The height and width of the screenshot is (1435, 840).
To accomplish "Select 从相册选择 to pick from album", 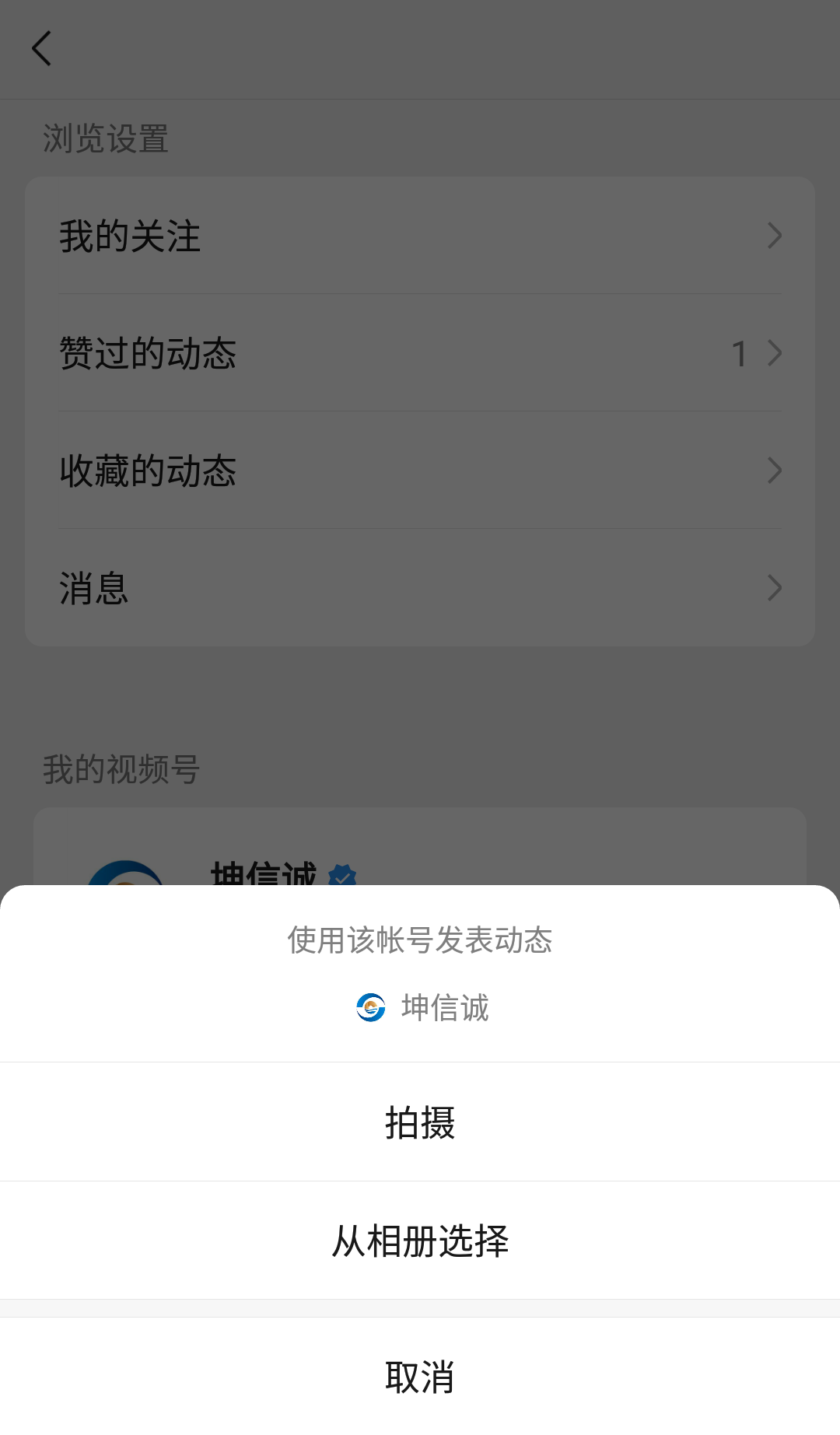I will tap(420, 1240).
